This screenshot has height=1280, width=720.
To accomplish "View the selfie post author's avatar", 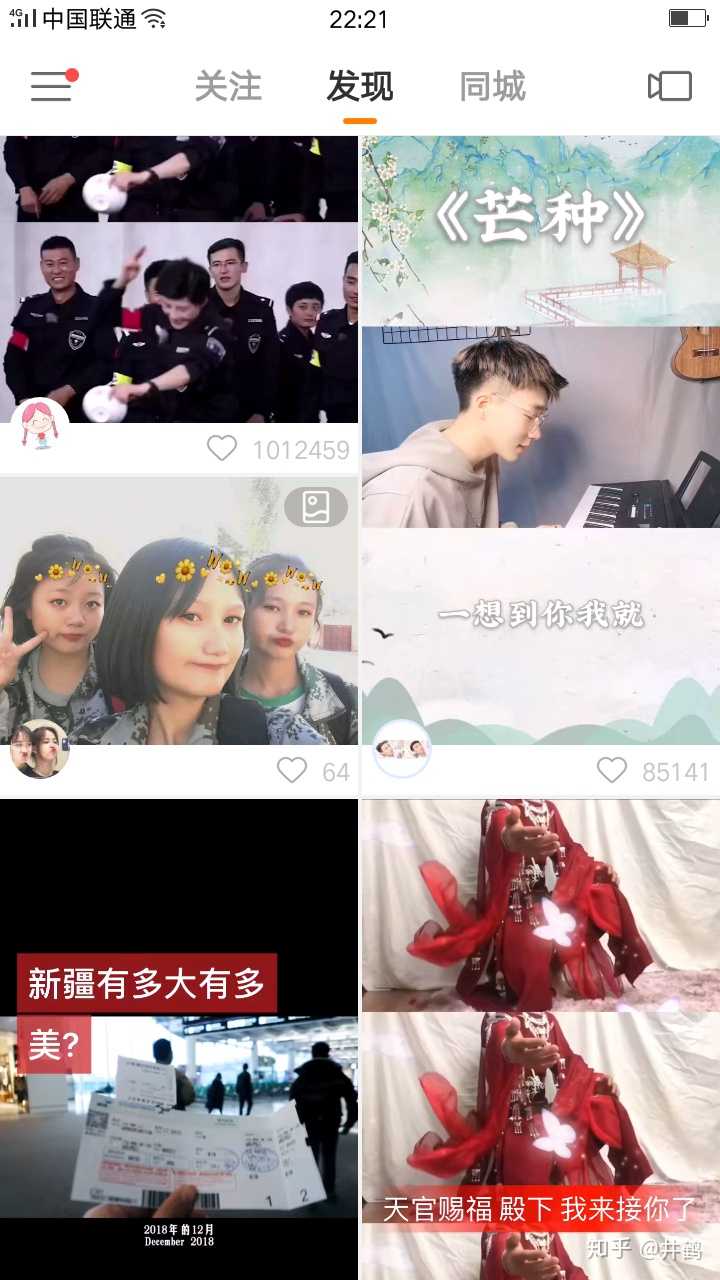I will point(39,748).
